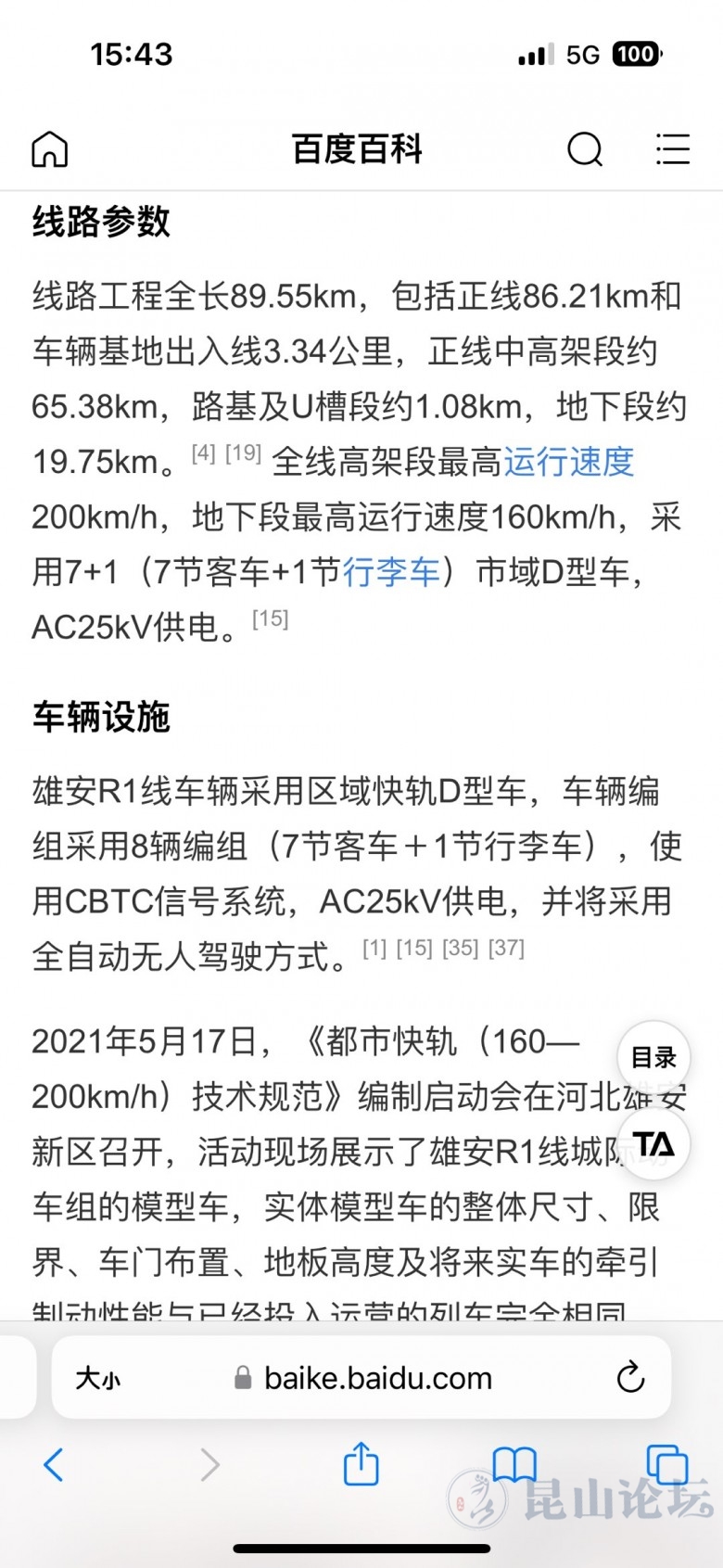Go back to the previous page
The image size is (723, 1568).
coord(54,1465)
